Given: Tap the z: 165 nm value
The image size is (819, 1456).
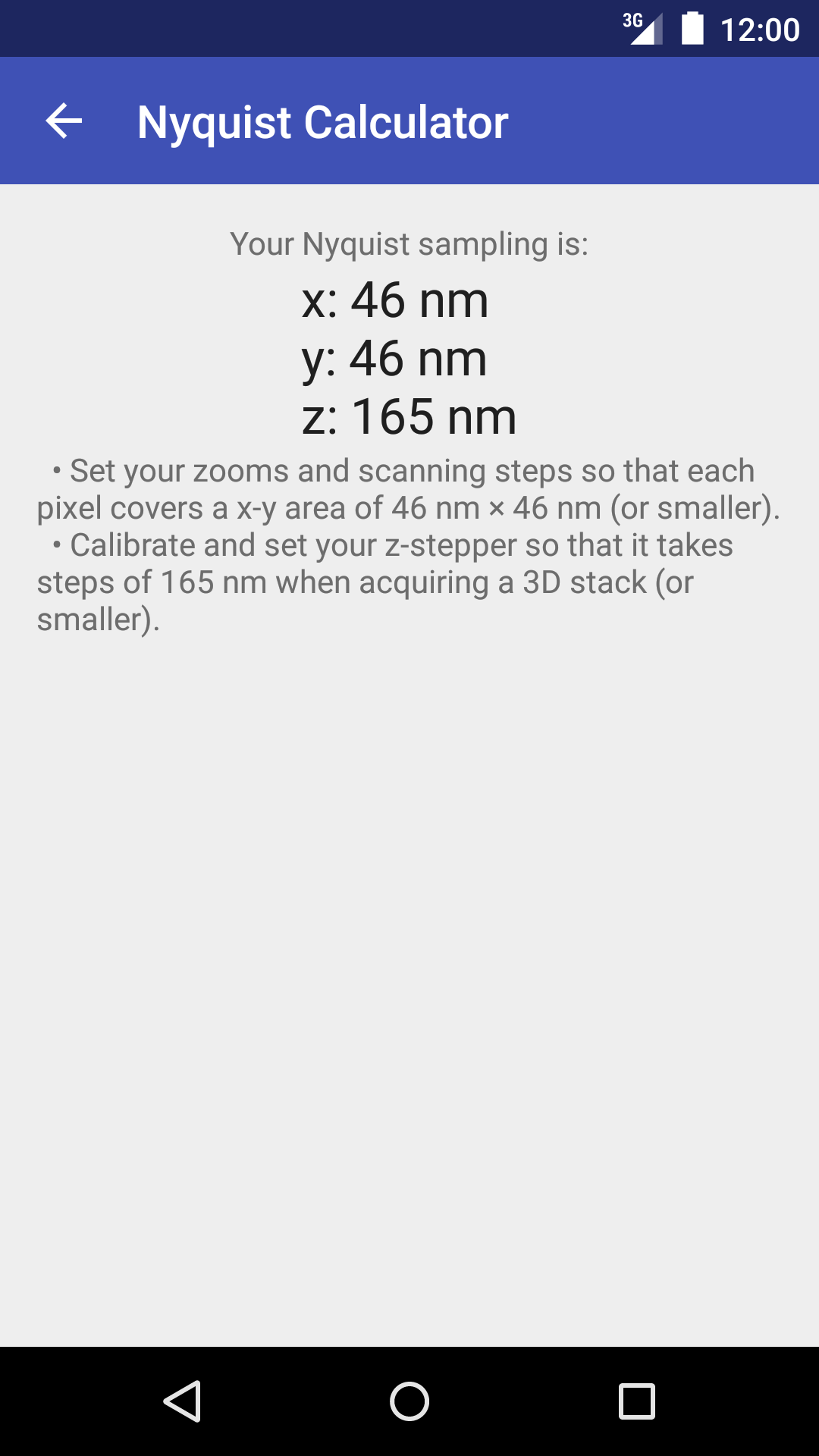Looking at the screenshot, I should click(x=408, y=416).
